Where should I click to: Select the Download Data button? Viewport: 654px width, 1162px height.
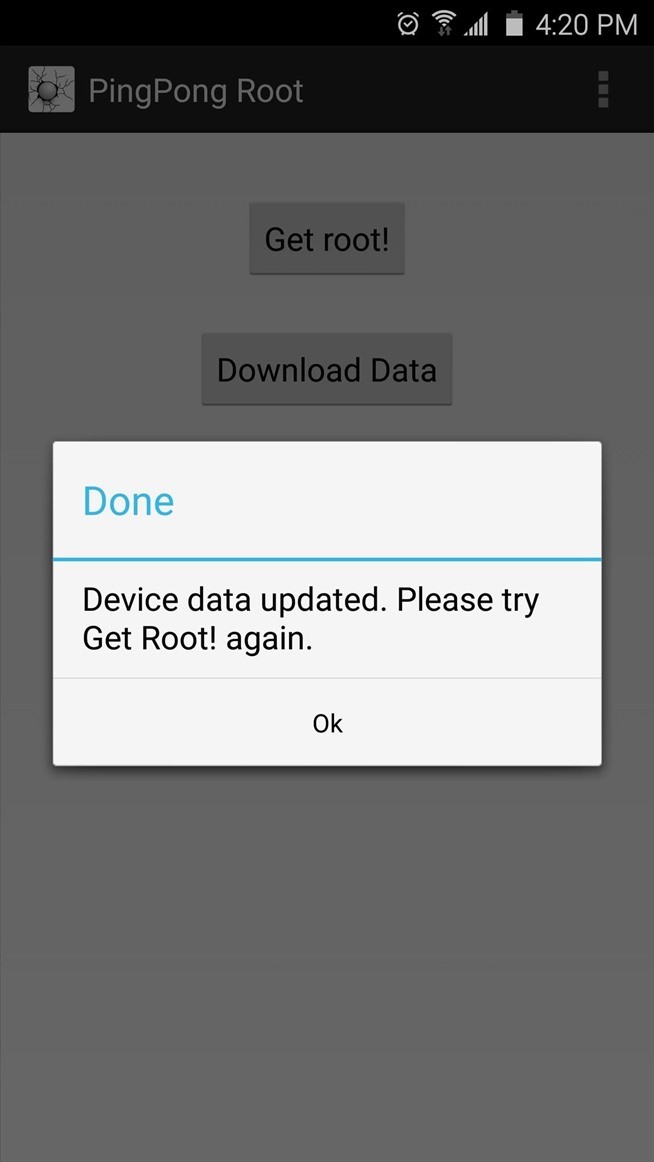point(327,370)
